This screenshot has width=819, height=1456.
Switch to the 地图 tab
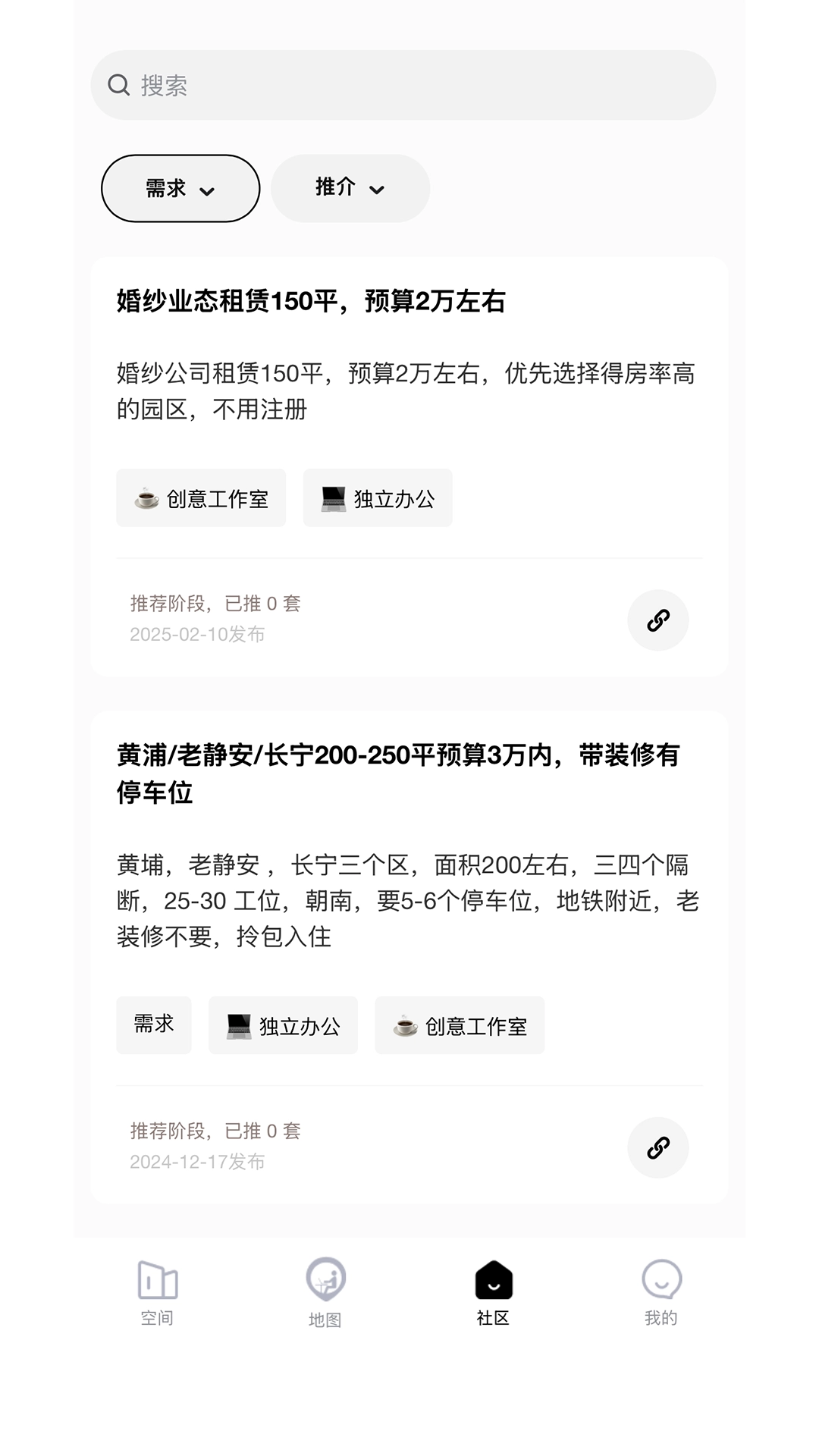pyautogui.click(x=325, y=1293)
